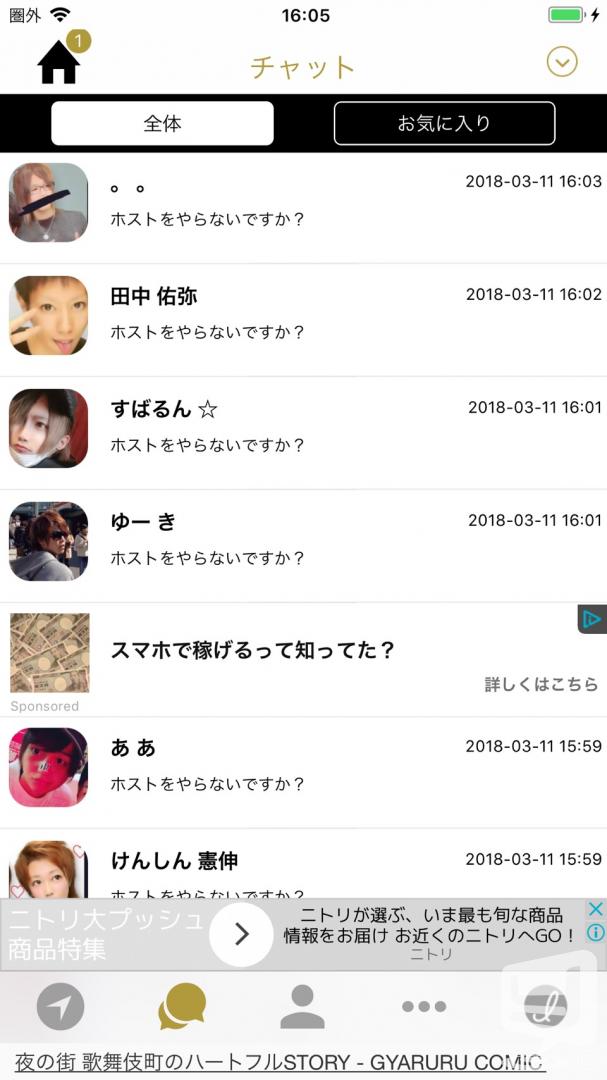Go to the profile person tab
The width and height of the screenshot is (607, 1080).
pos(302,1006)
